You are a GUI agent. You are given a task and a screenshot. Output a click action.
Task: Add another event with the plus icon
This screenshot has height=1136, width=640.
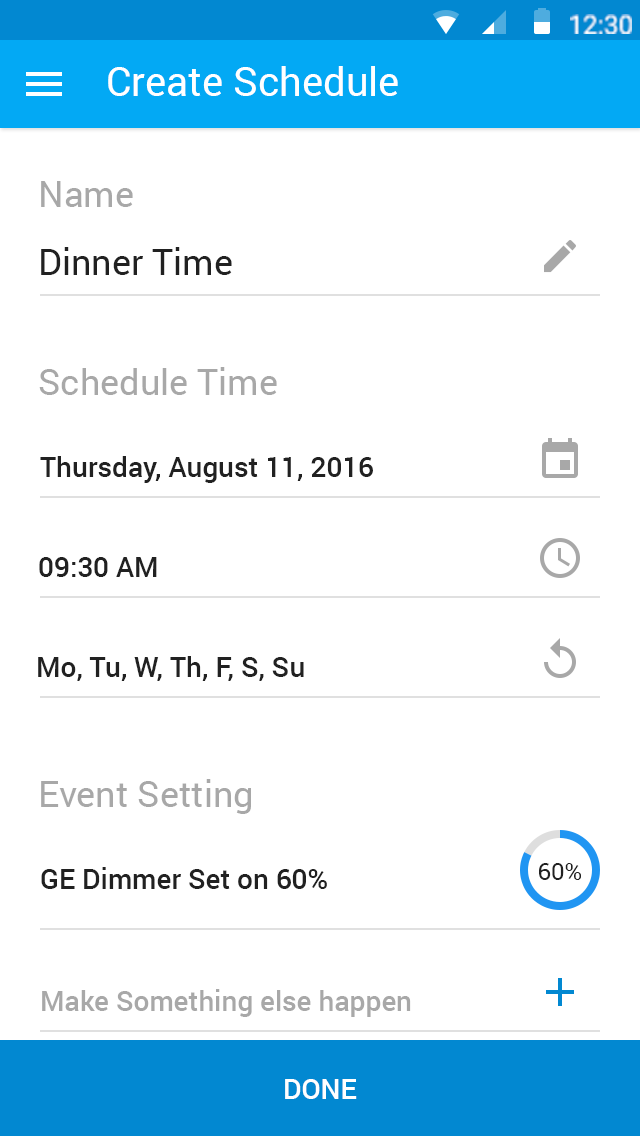click(x=560, y=992)
